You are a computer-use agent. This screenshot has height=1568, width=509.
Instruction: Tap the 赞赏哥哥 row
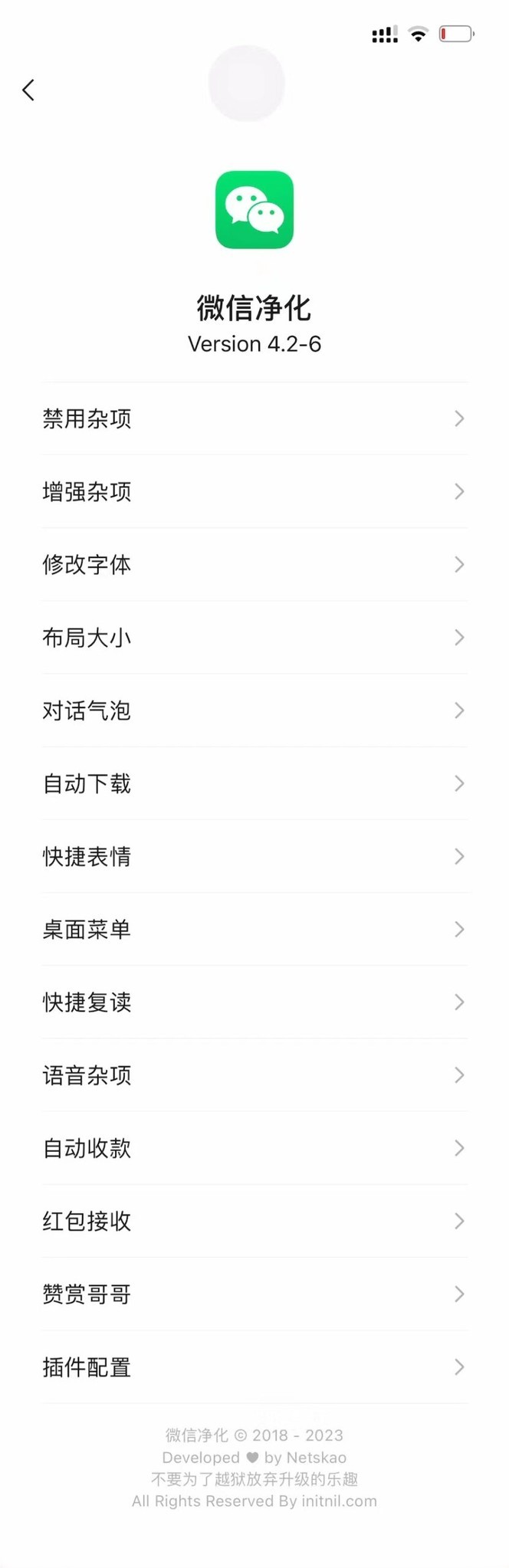[254, 1294]
